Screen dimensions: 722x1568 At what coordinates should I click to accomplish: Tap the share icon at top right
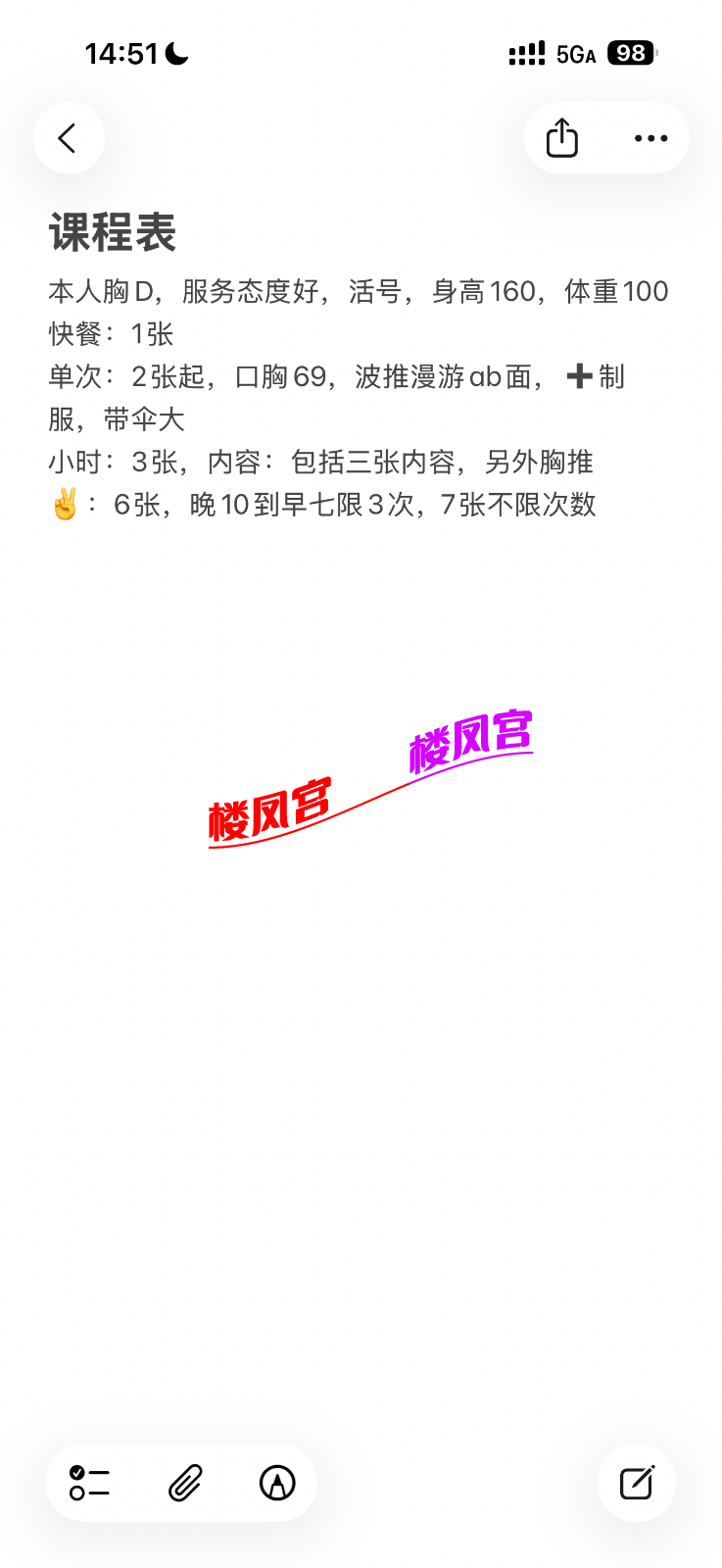[x=560, y=138]
